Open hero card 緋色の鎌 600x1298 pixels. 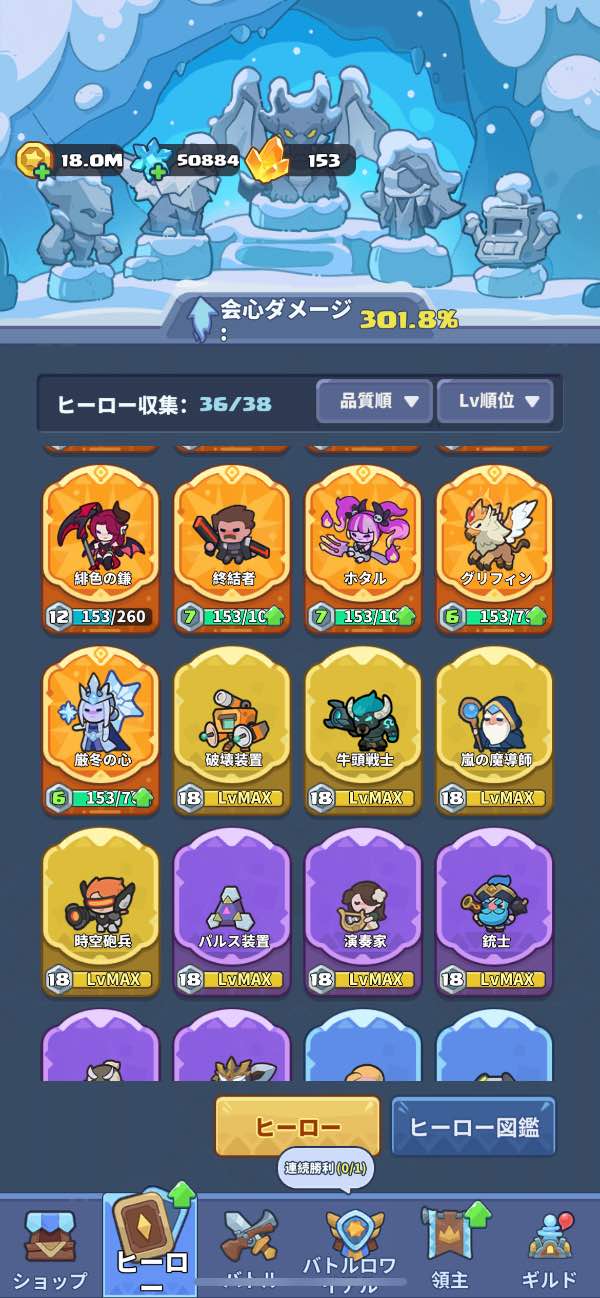pos(101,549)
